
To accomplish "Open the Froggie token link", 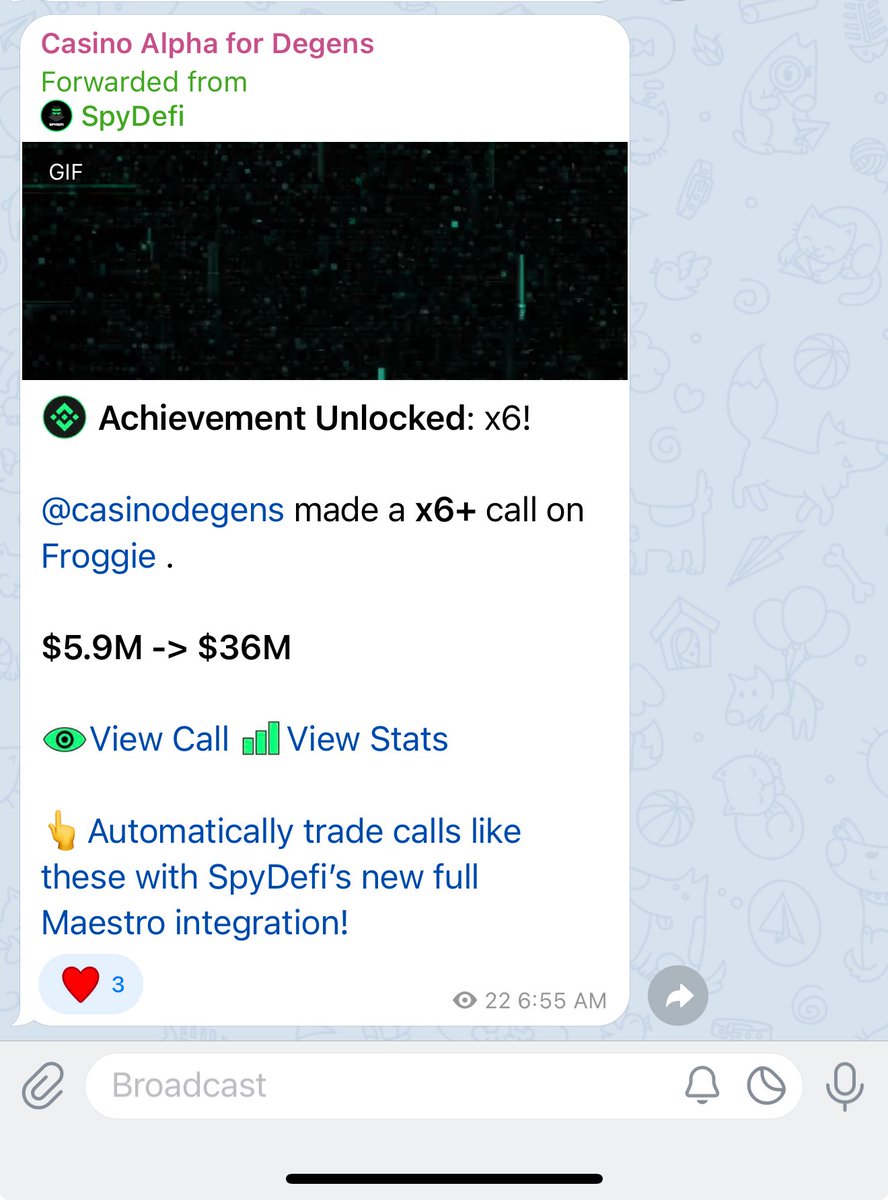I will (98, 556).
